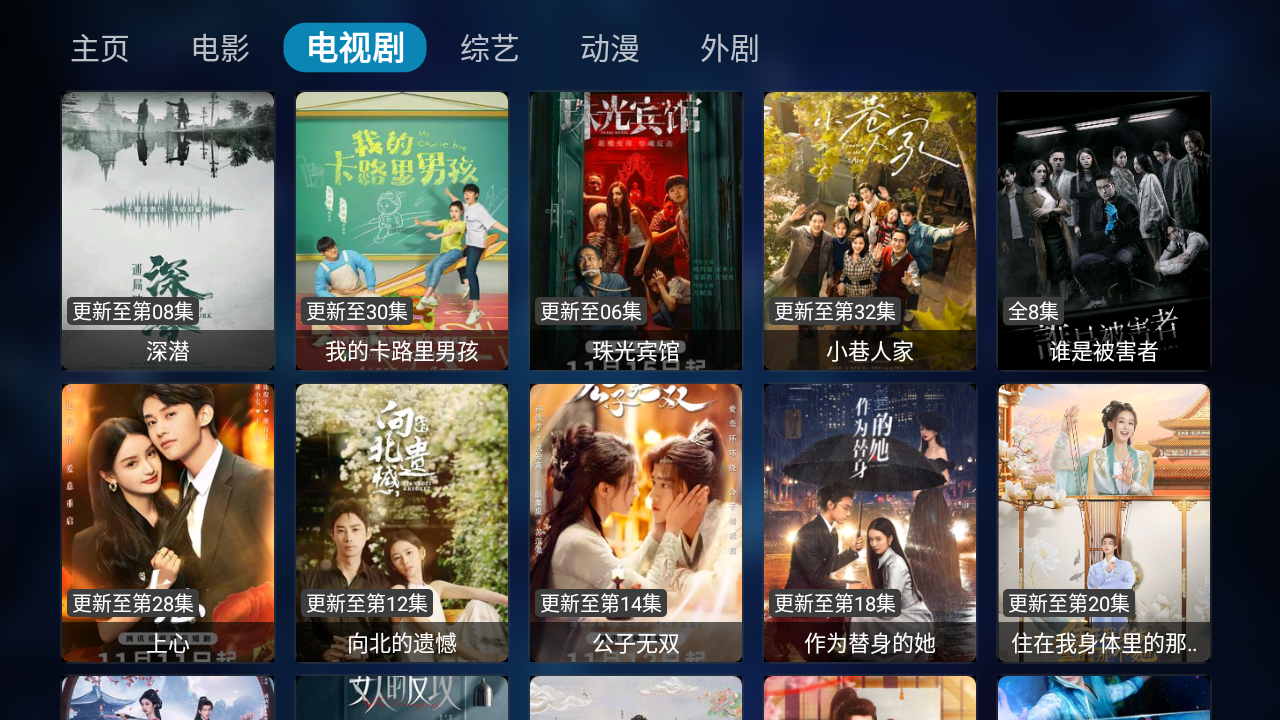Select the 向北的遗憾 card
The image size is (1280, 720).
tap(402, 522)
